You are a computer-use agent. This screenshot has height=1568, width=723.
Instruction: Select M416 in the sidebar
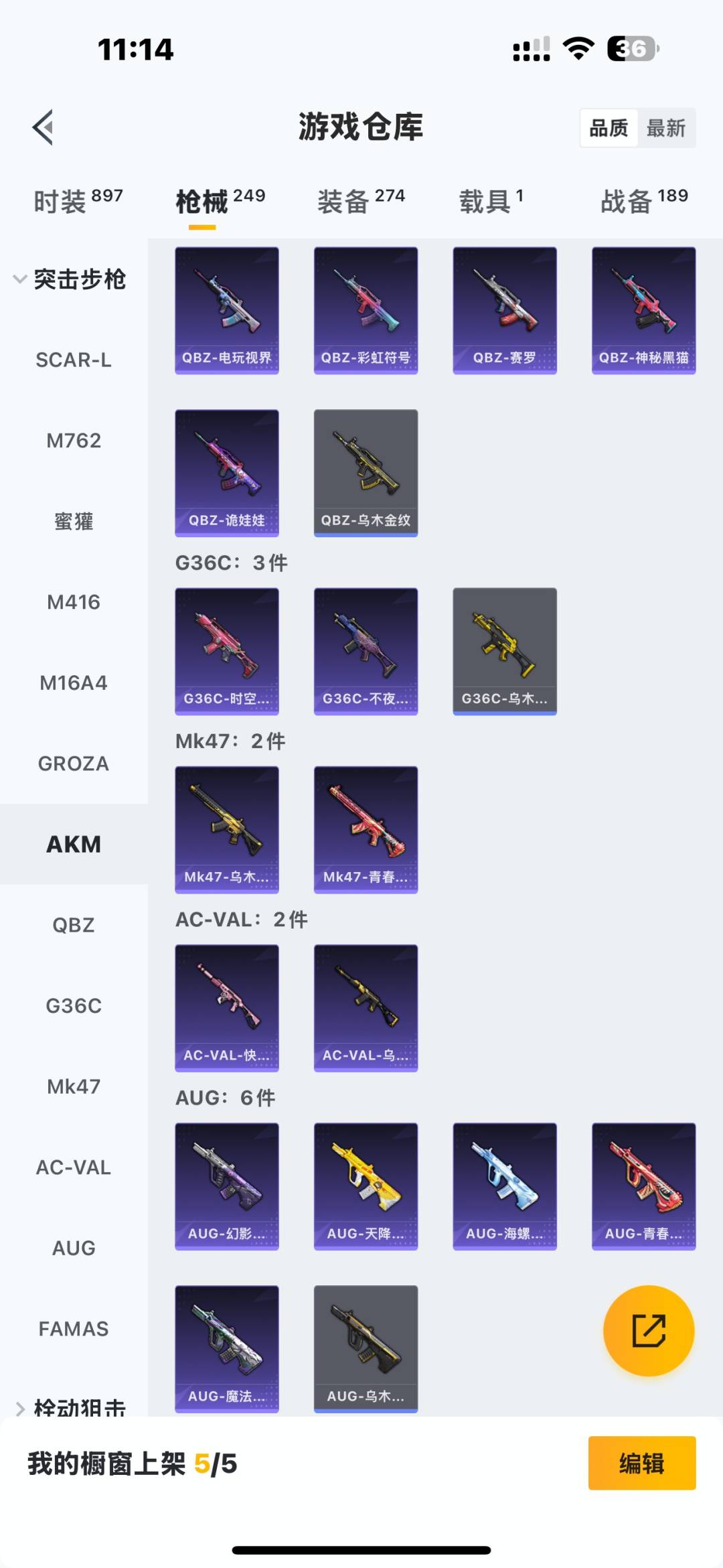click(74, 602)
